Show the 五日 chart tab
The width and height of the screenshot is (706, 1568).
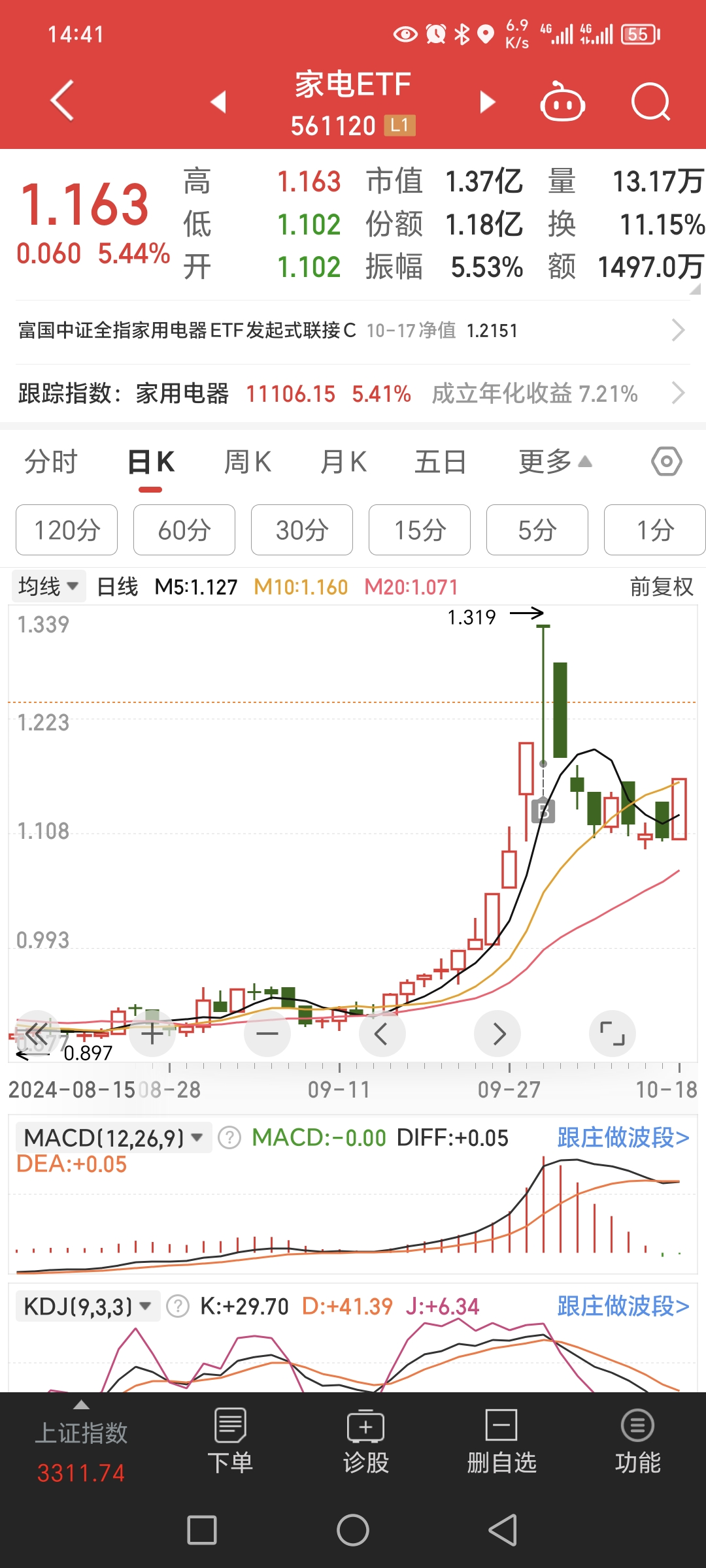pyautogui.click(x=440, y=462)
